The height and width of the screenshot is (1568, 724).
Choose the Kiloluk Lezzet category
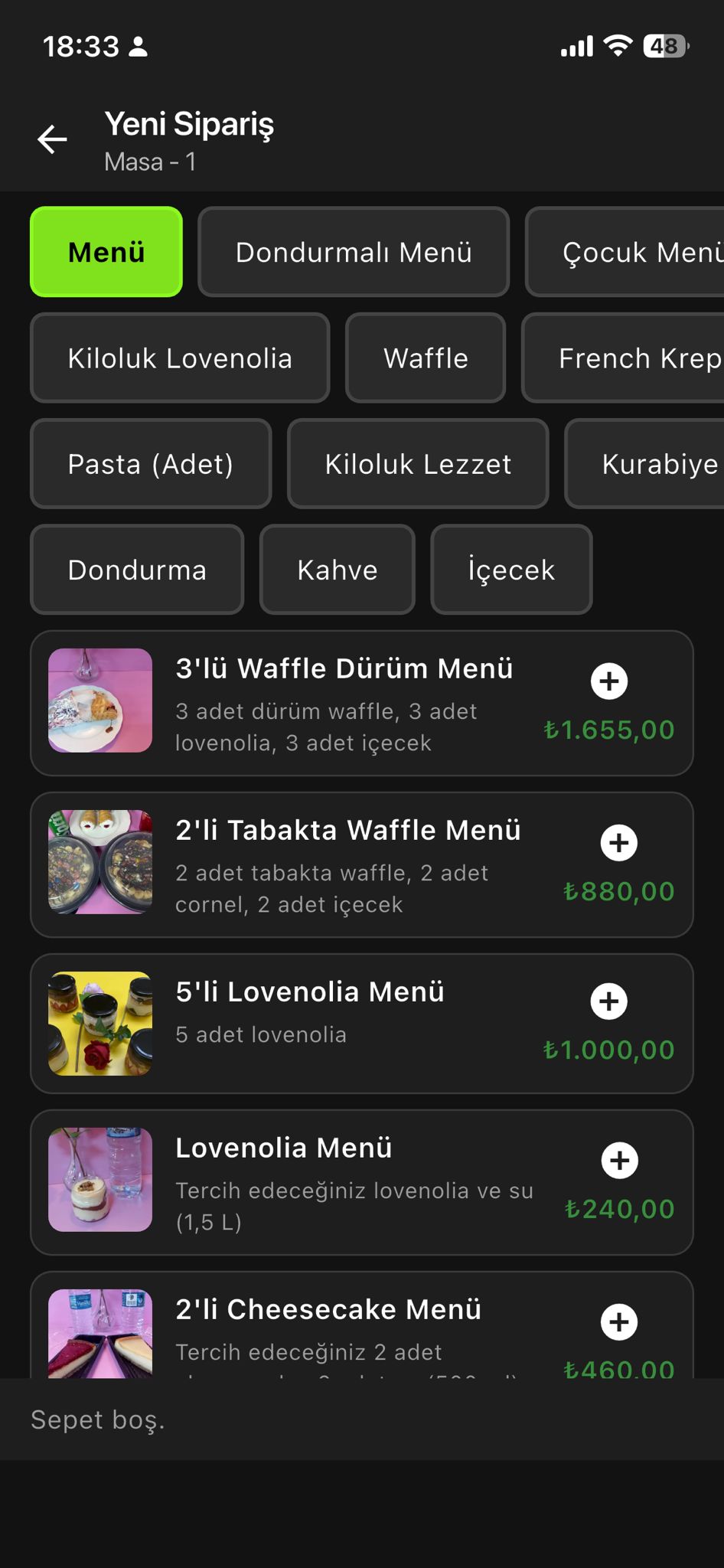point(418,463)
